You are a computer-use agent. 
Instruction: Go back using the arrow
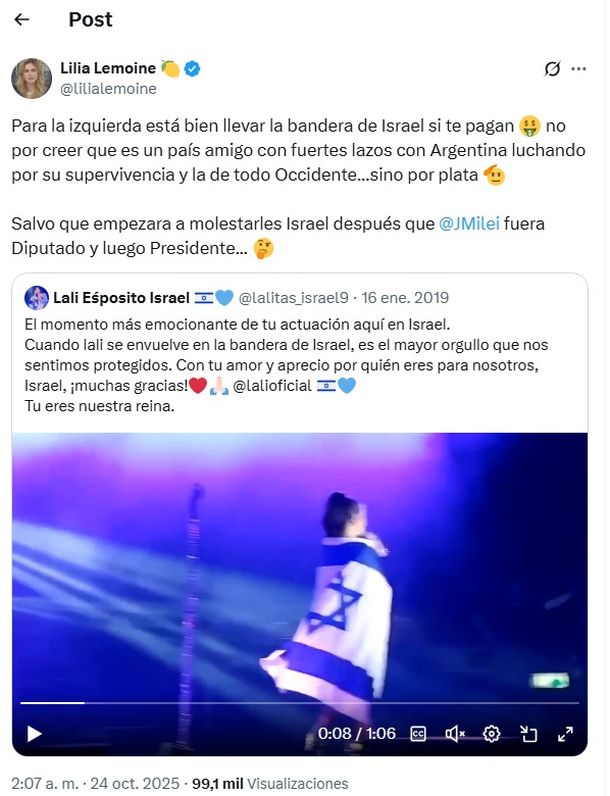click(22, 19)
